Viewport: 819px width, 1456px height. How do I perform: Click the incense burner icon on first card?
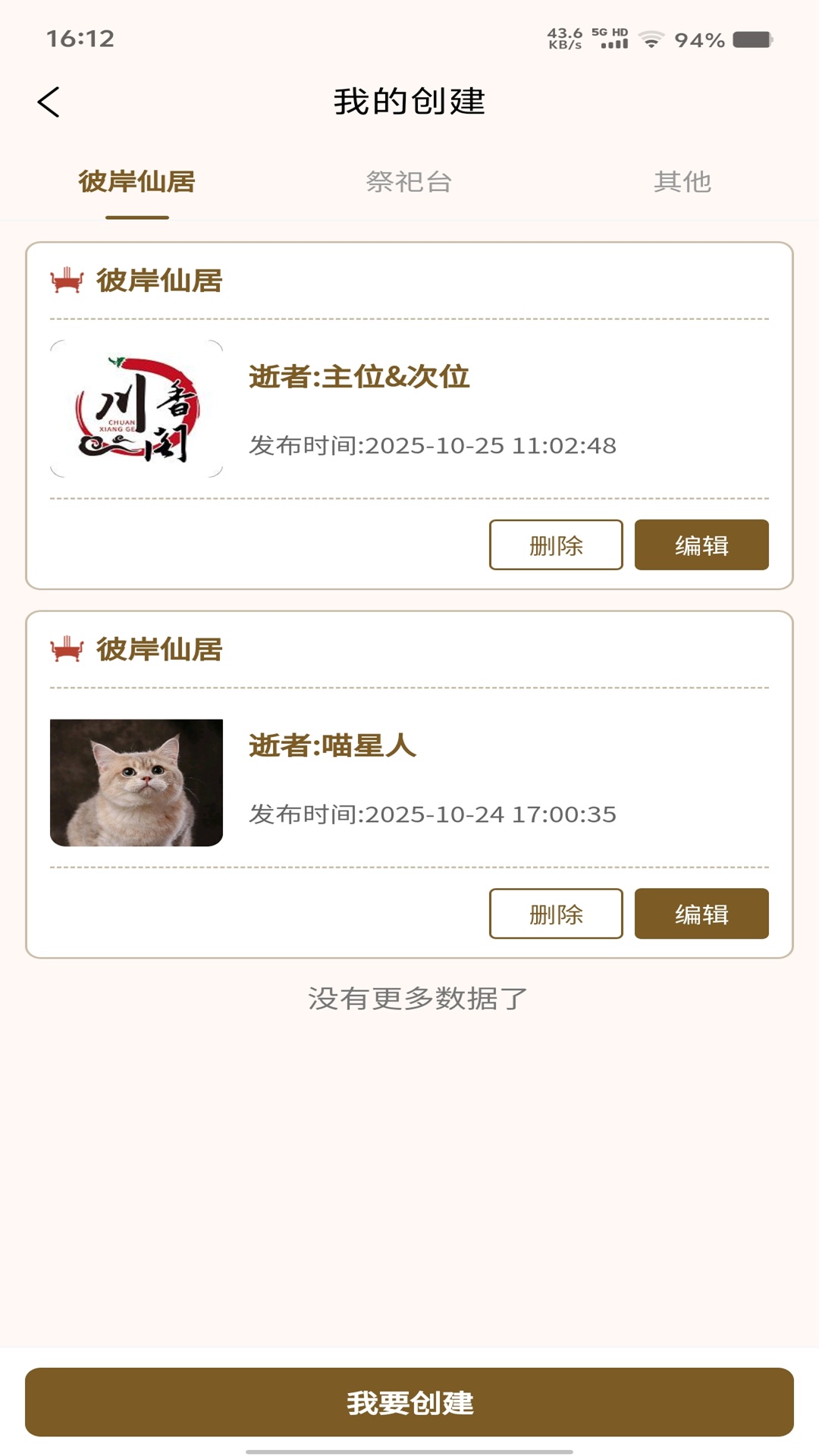pos(67,279)
